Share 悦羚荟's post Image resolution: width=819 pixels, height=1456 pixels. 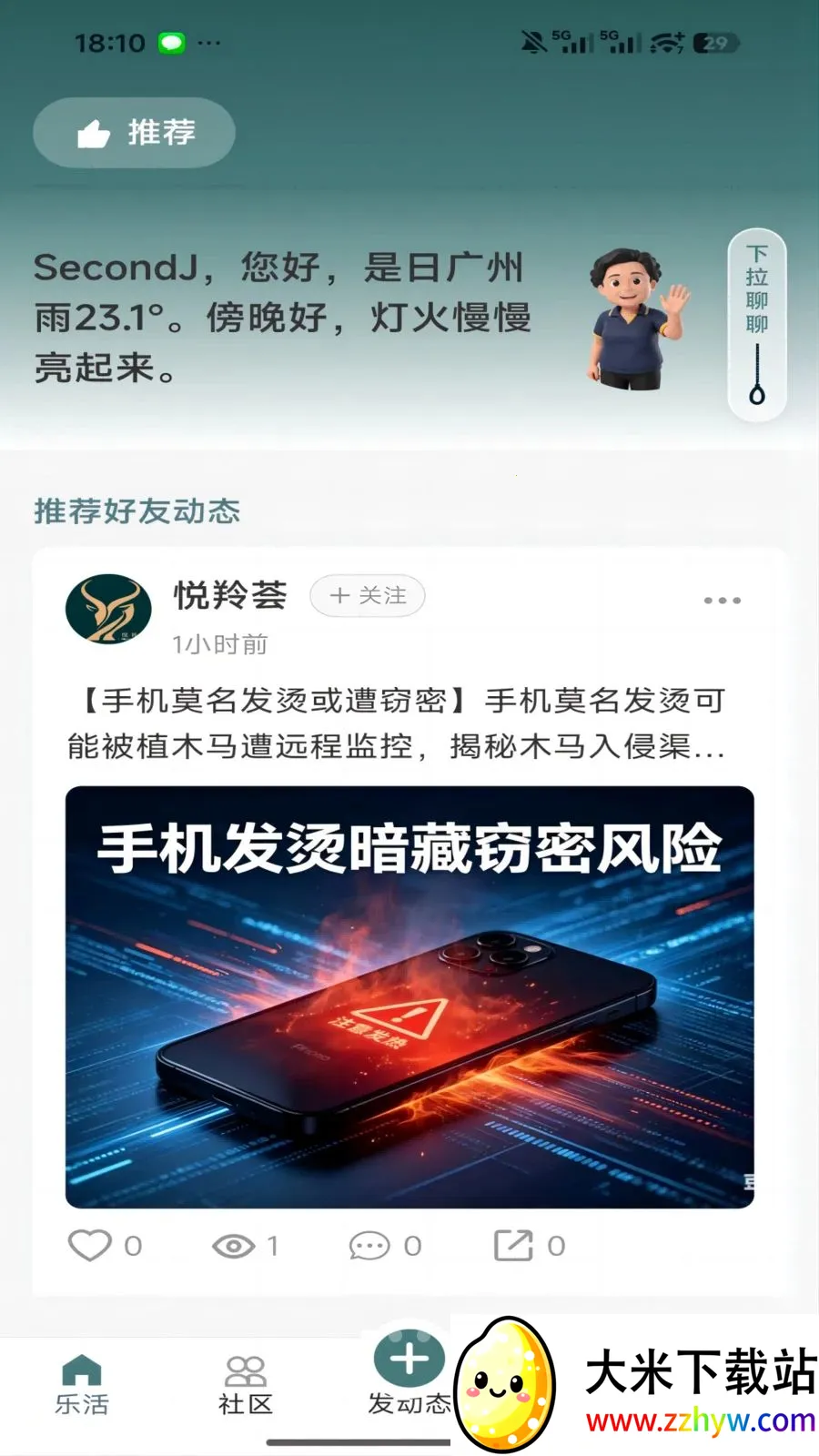click(513, 1245)
